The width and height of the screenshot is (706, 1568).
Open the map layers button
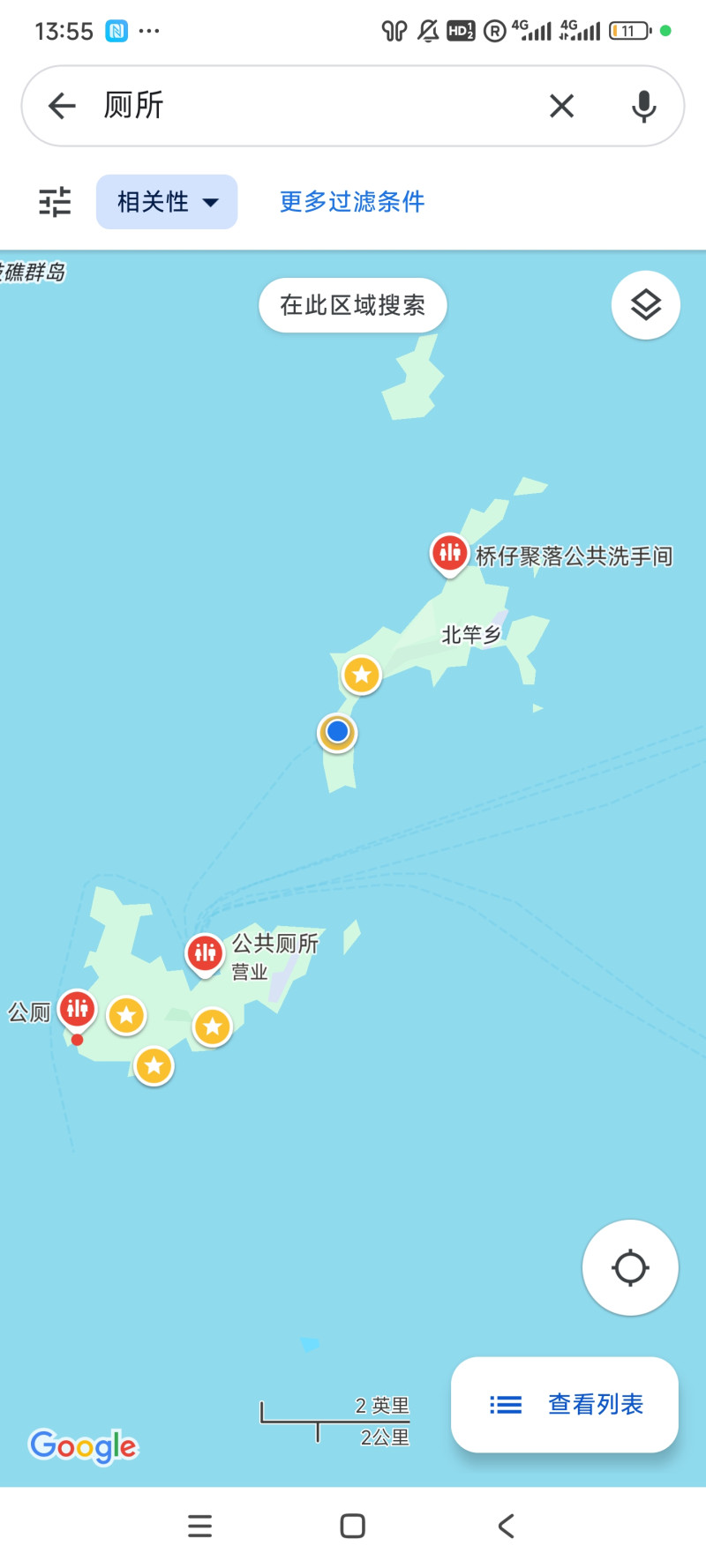point(645,305)
